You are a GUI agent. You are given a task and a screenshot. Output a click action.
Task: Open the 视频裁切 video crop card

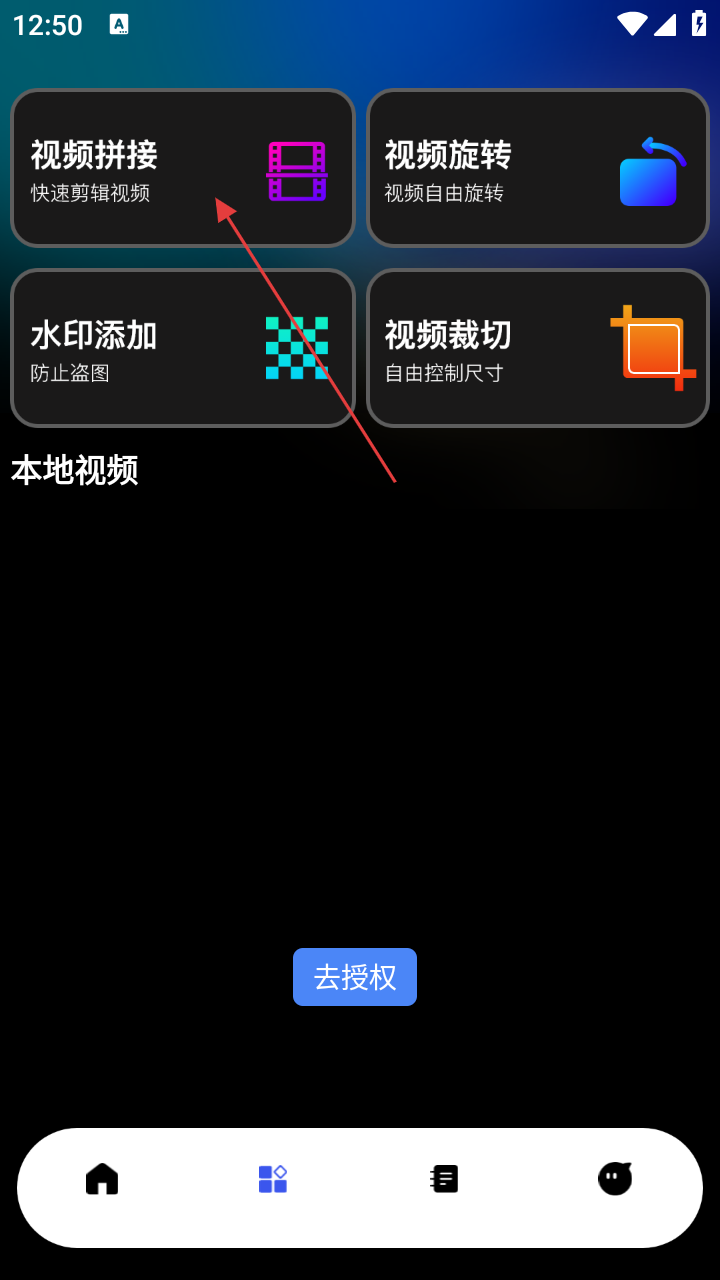click(x=538, y=348)
